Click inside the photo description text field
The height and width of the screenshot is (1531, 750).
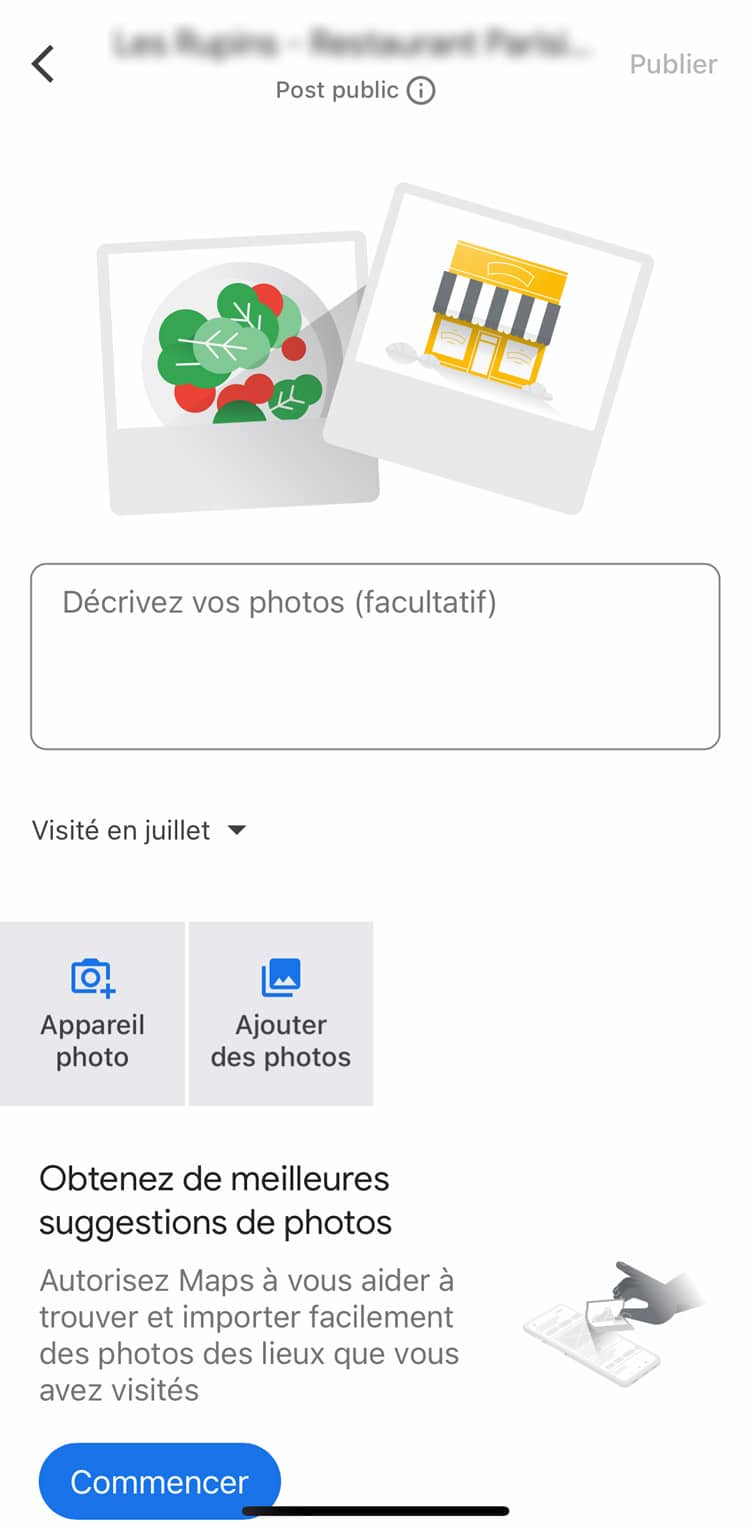tap(375, 655)
